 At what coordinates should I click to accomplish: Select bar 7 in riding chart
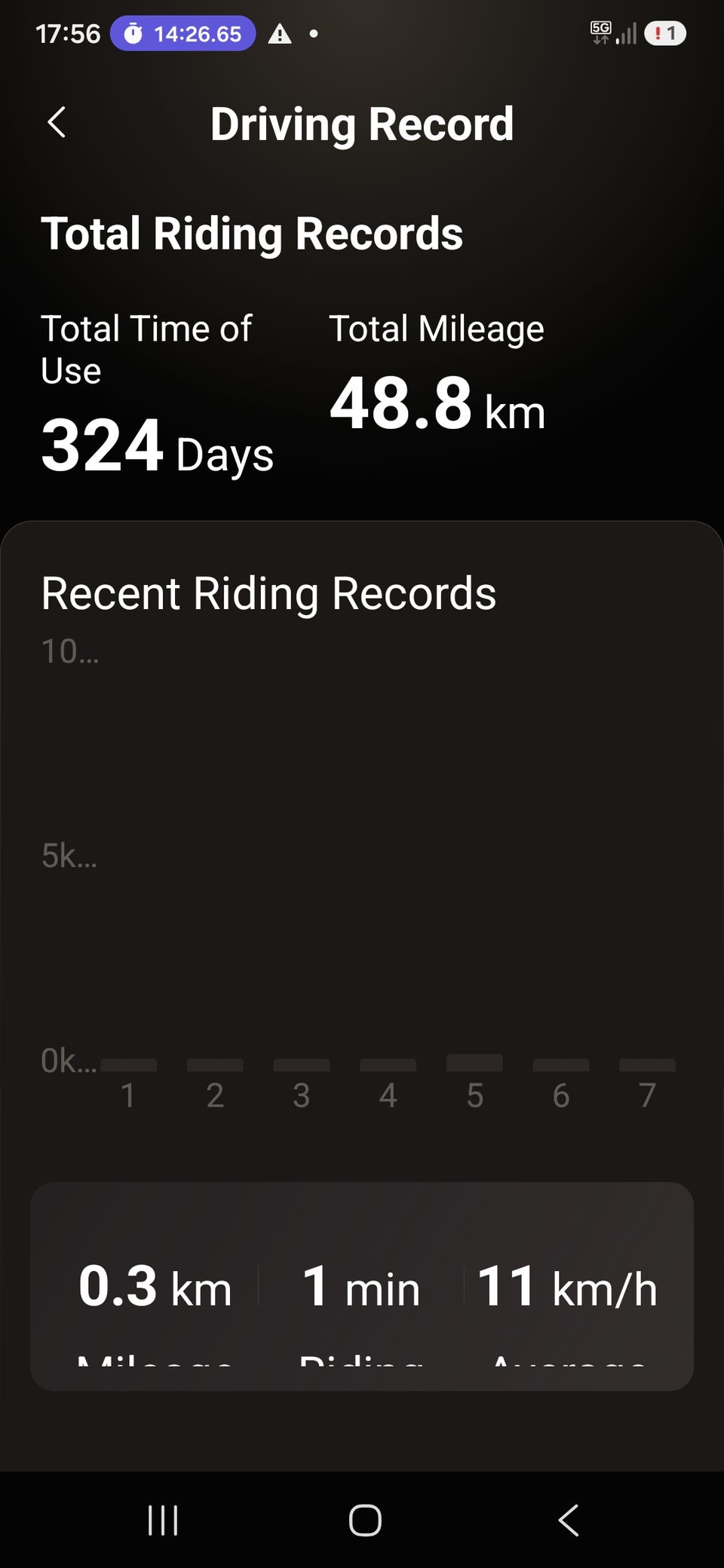click(647, 1065)
